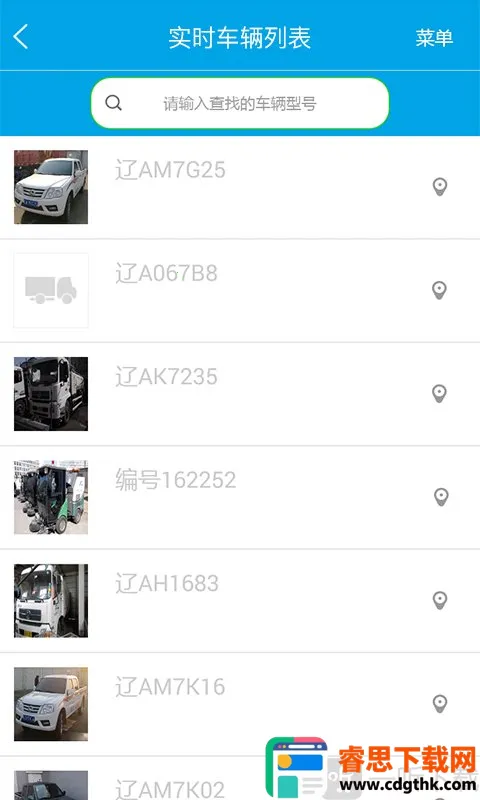Tap the location pin for 辽AK7235
The image size is (480, 800).
tap(440, 394)
